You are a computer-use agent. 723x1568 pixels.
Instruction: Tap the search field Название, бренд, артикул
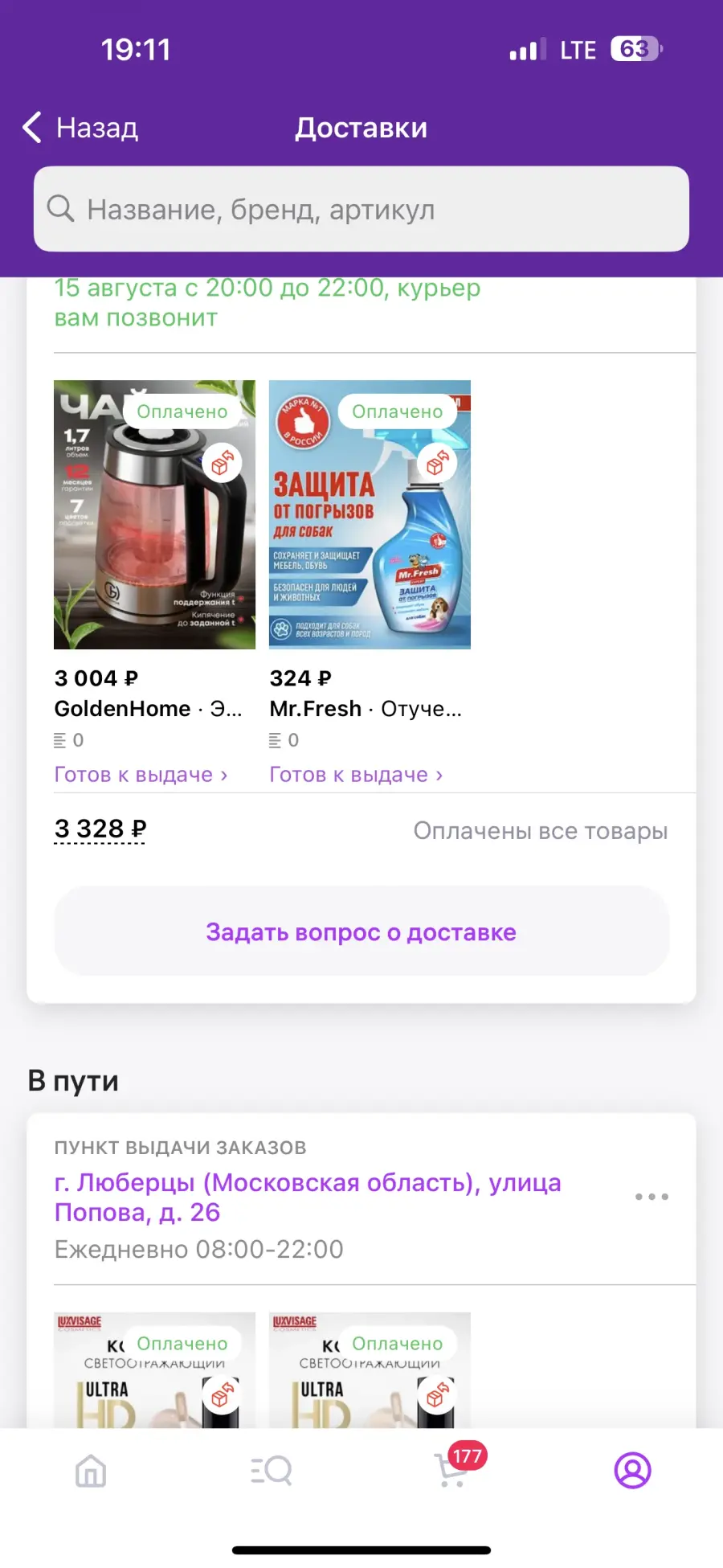pos(361,209)
